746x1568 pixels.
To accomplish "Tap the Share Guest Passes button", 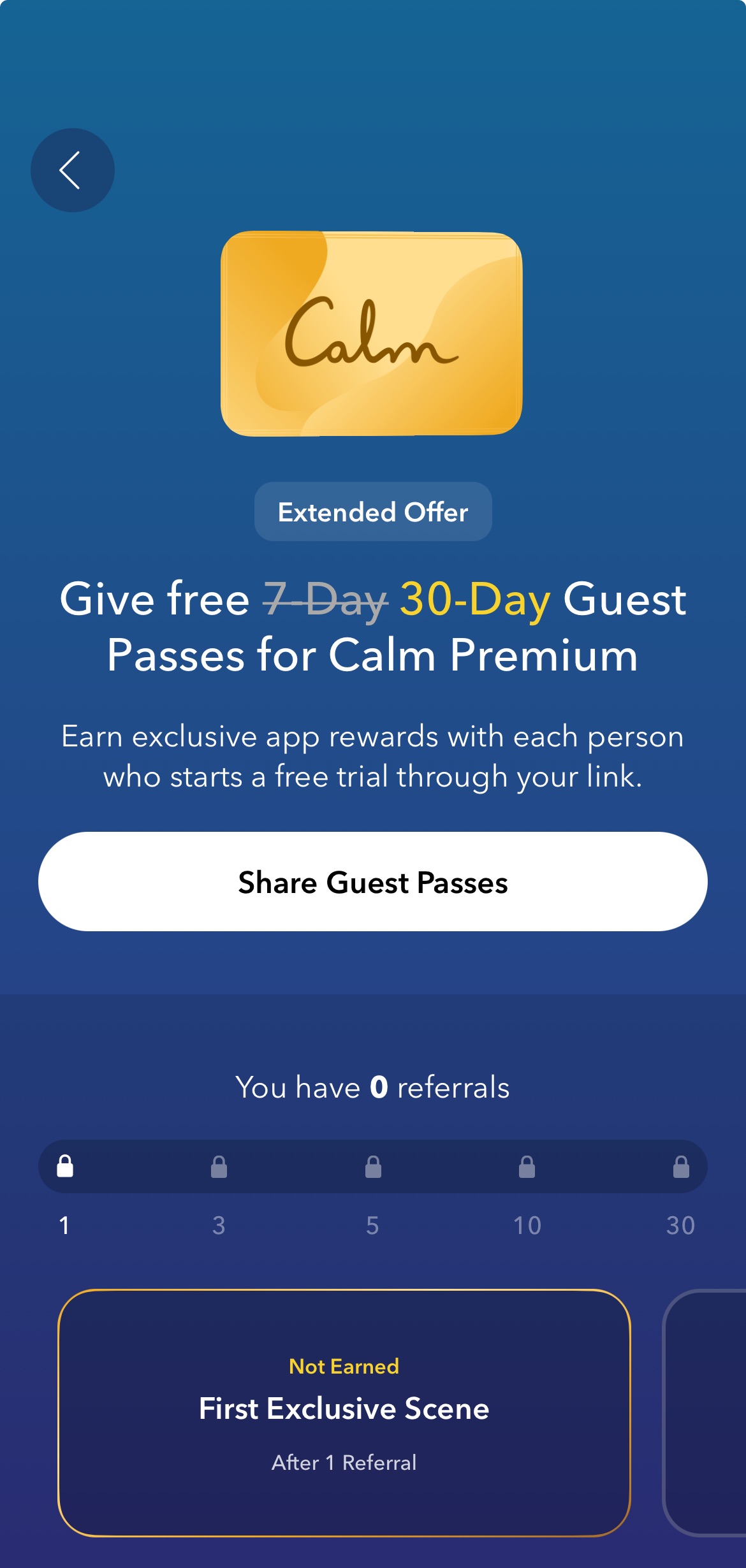I will tap(373, 882).
